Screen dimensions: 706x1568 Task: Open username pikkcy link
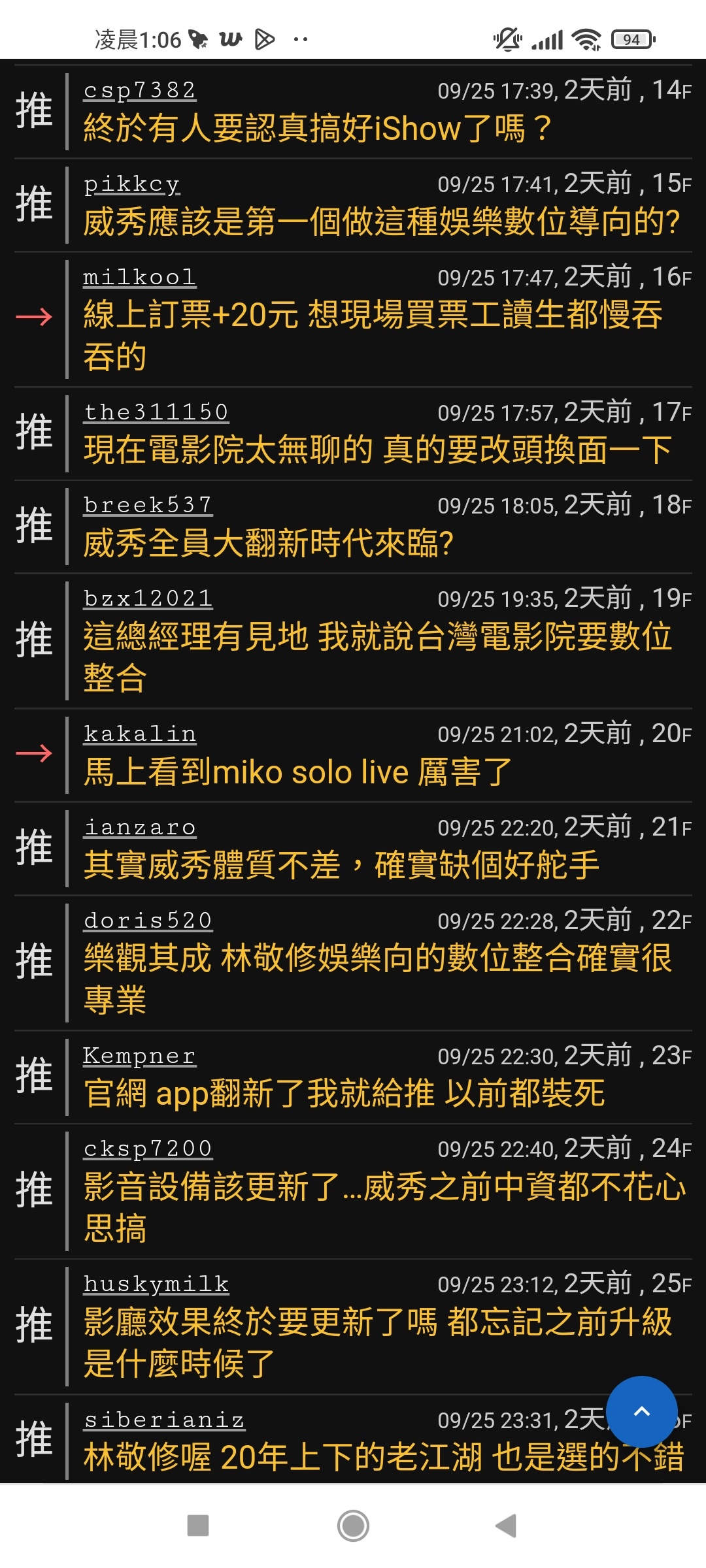point(132,184)
